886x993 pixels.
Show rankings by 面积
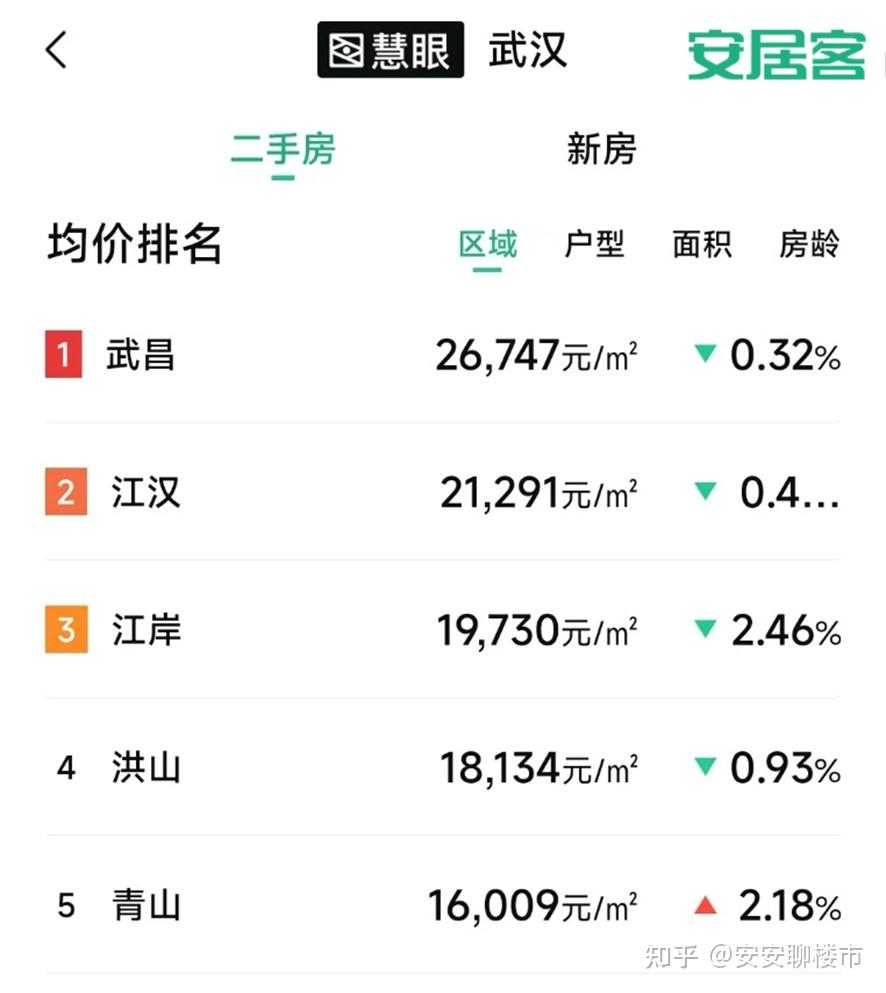tap(702, 244)
